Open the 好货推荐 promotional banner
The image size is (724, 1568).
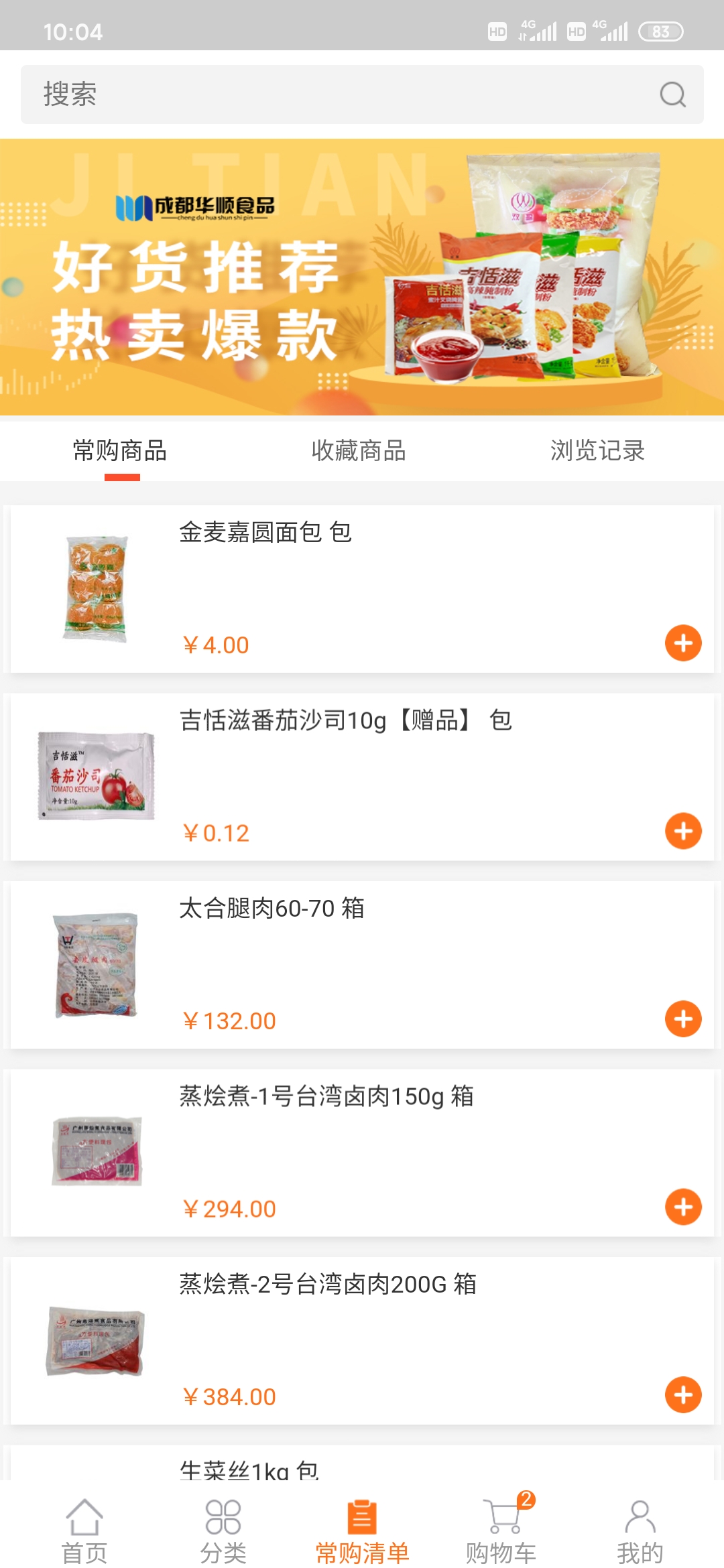[362, 277]
